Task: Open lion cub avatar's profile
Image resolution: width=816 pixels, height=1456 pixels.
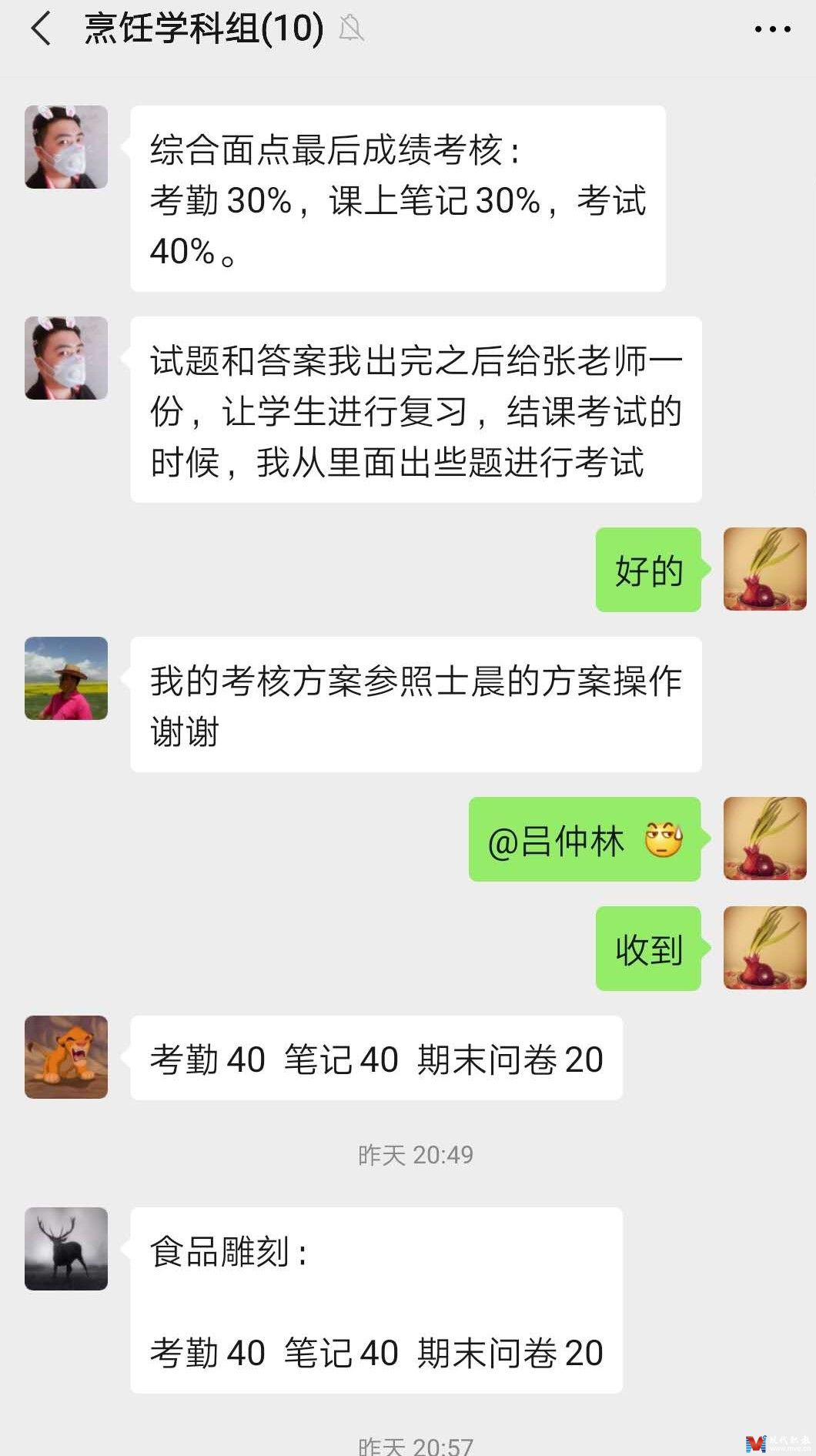Action: coord(66,1056)
